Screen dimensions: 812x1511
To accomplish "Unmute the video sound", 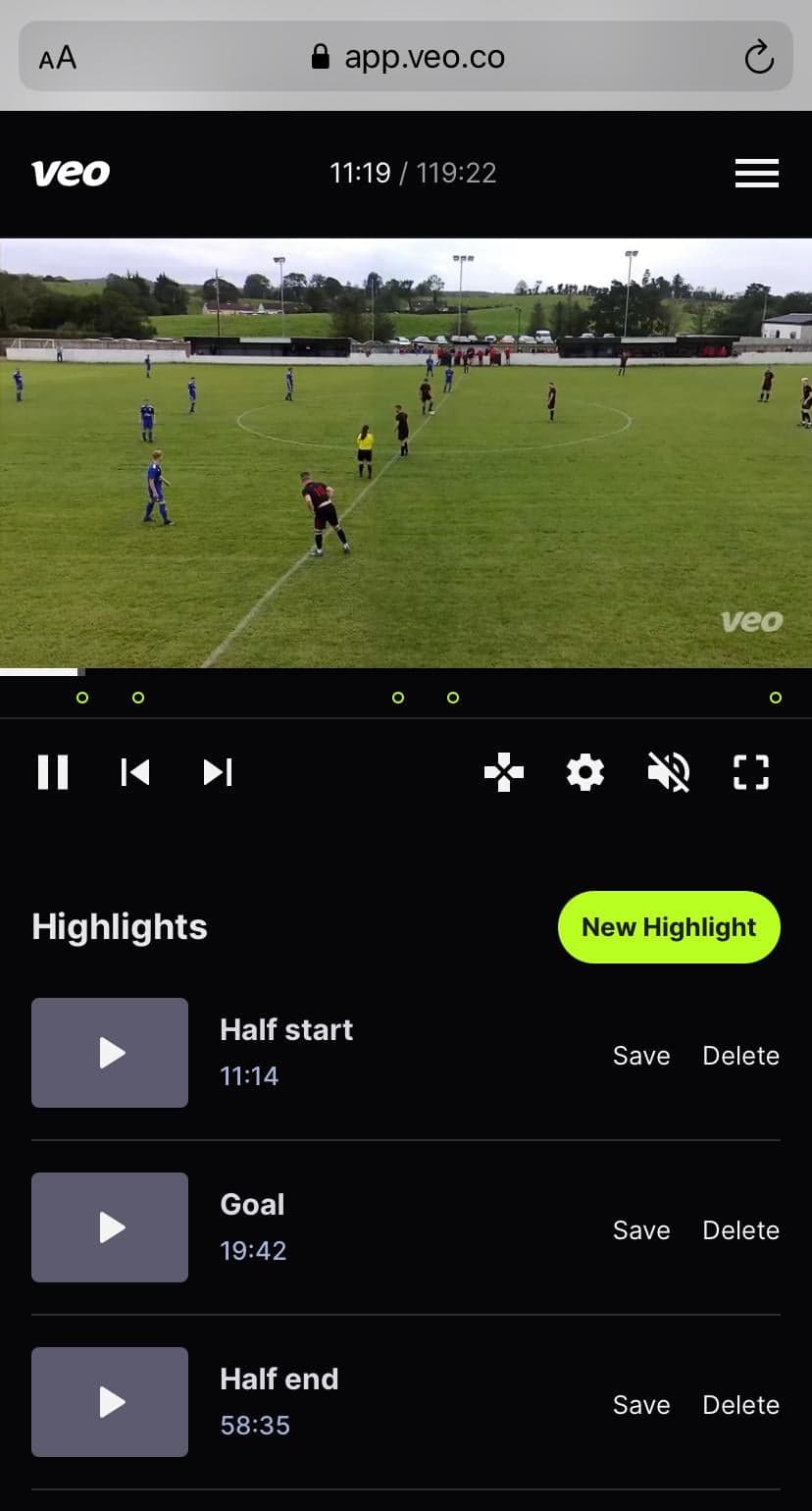I will point(669,772).
